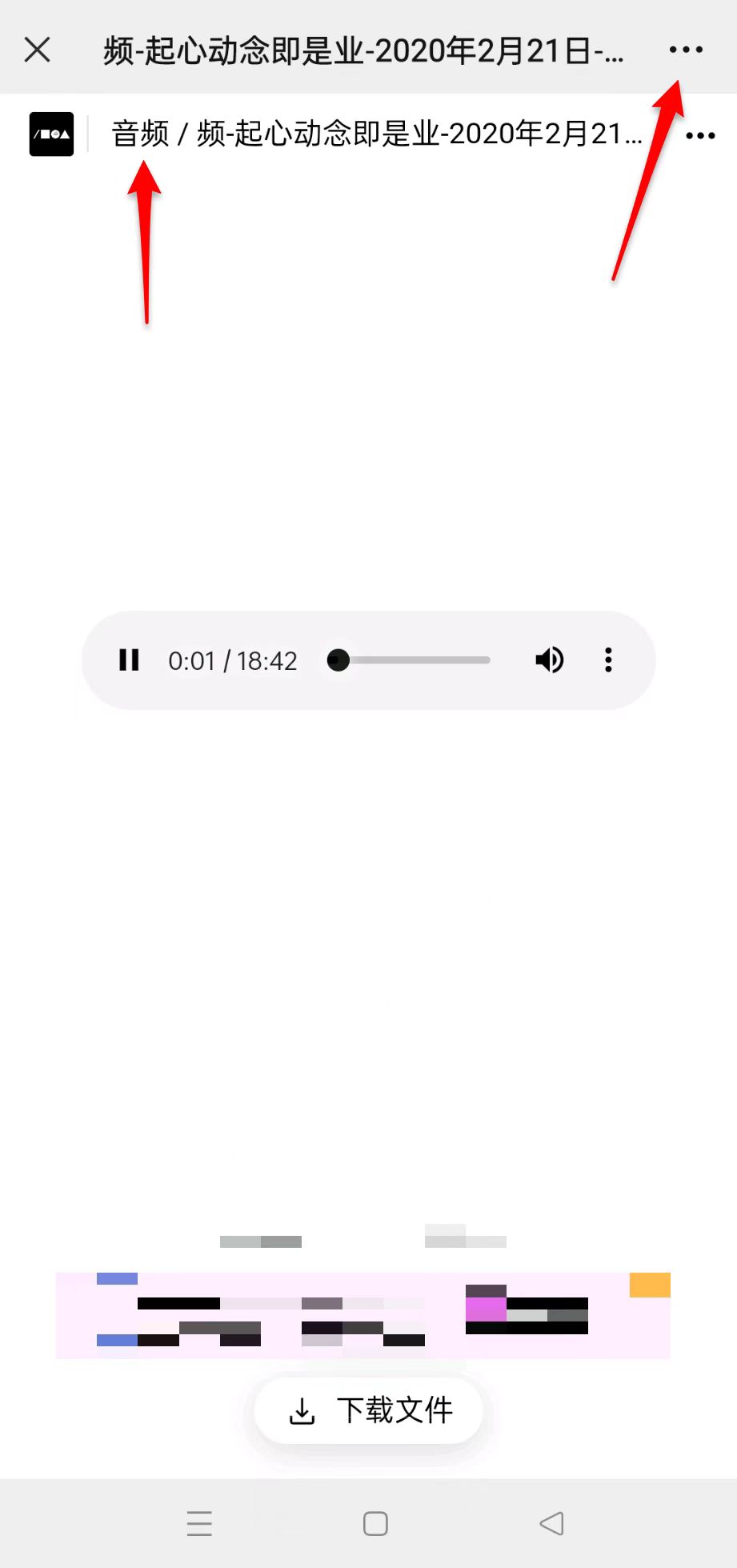Tap the audio progress slider
This screenshot has height=1568, width=737.
[x=412, y=660]
